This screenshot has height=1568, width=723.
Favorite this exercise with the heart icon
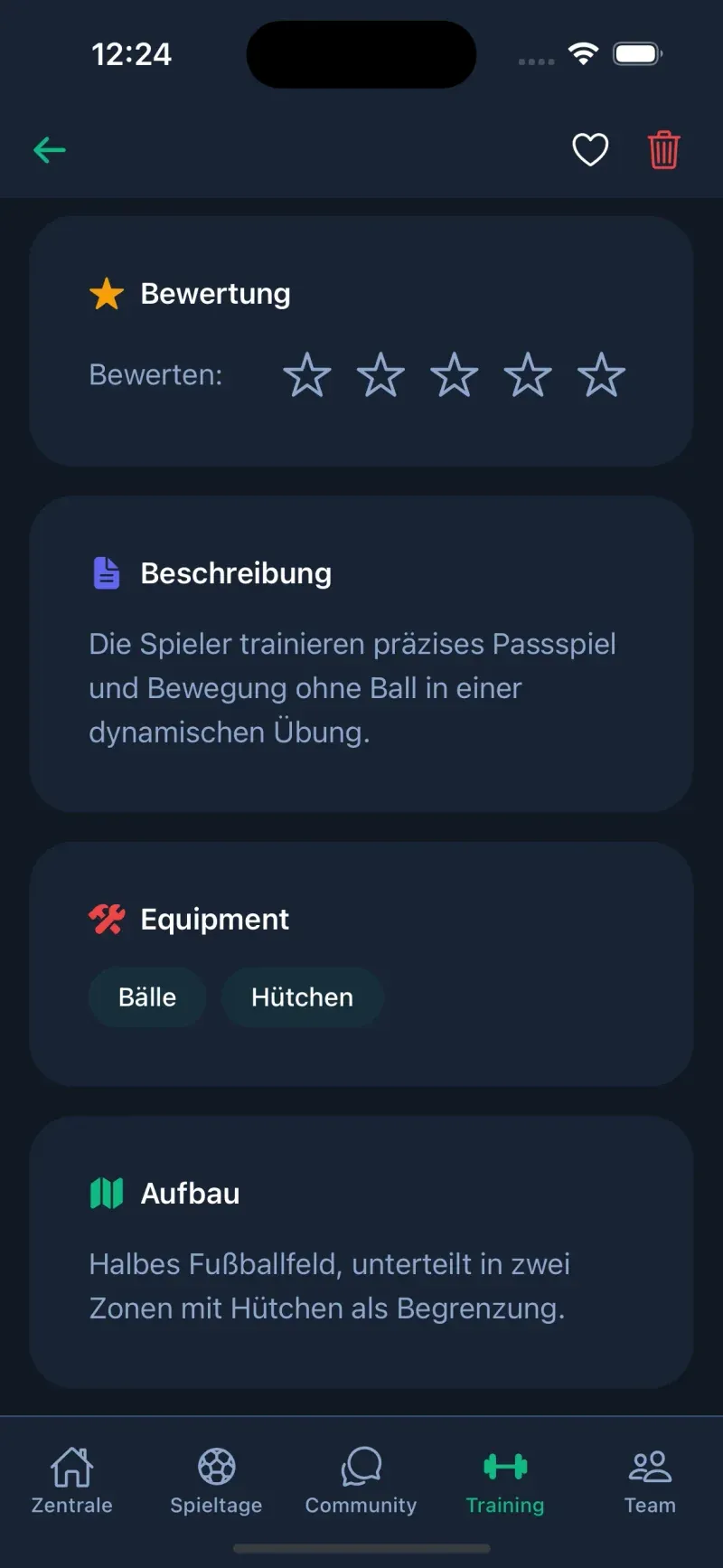coord(591,150)
